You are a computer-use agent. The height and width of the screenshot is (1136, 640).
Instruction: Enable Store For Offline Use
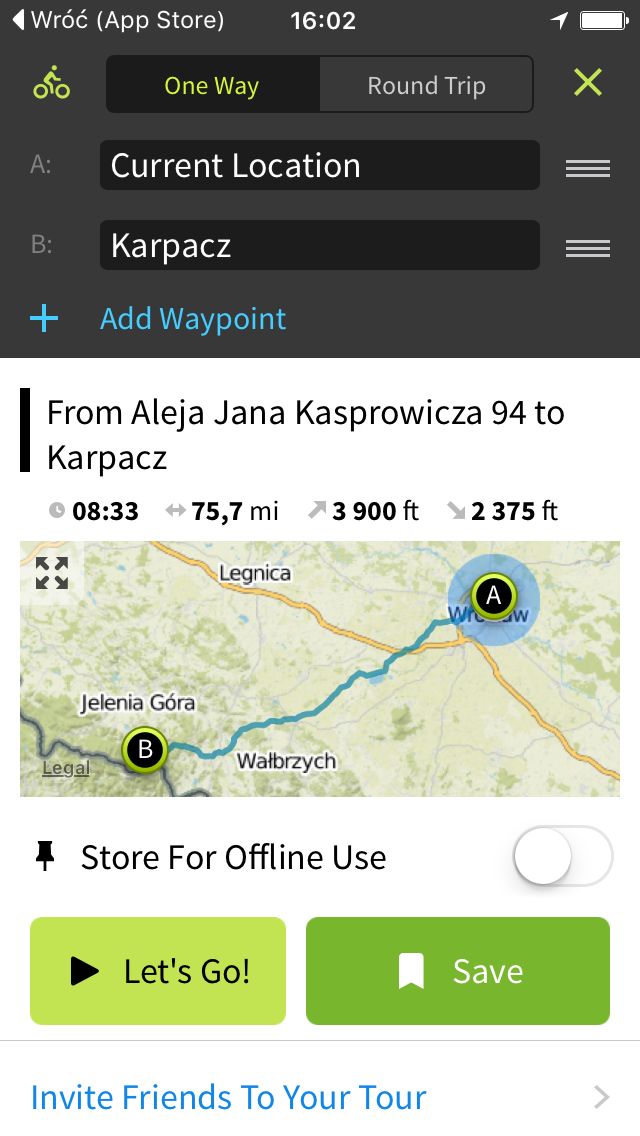(x=562, y=856)
